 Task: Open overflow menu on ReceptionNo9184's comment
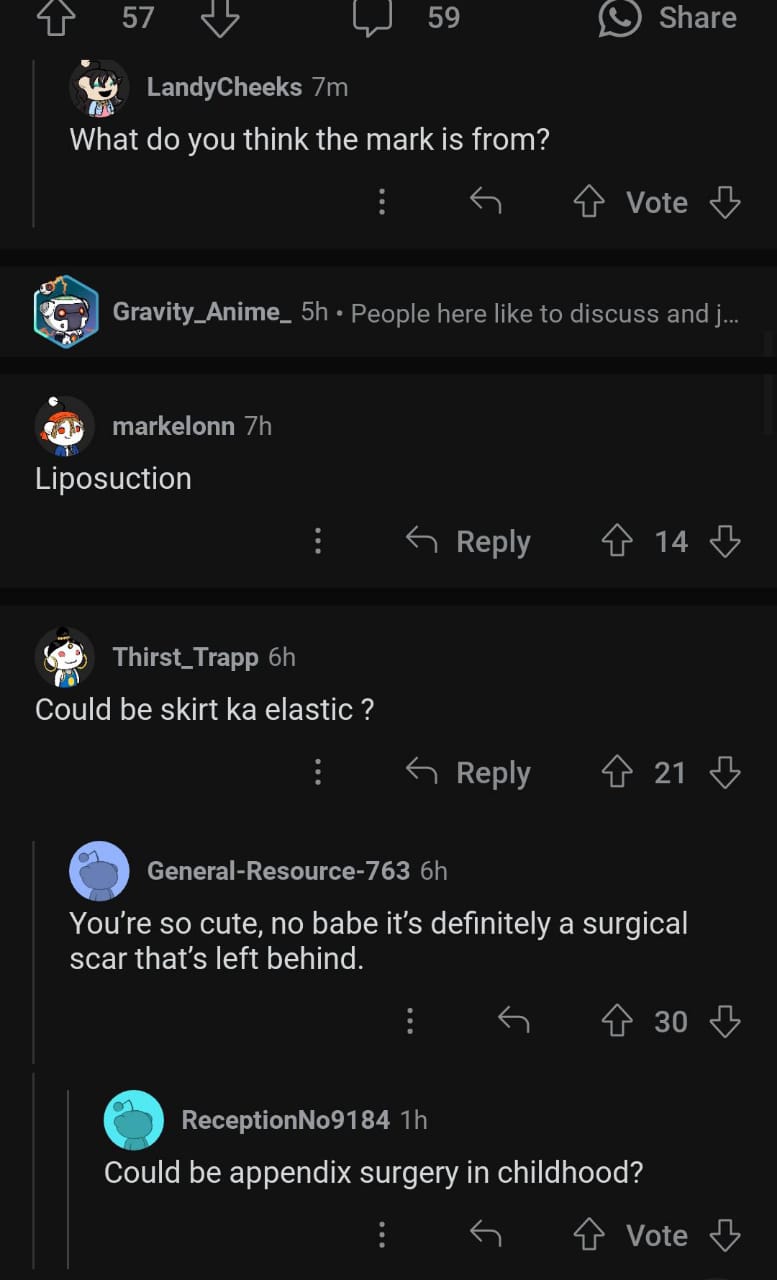tap(381, 1236)
